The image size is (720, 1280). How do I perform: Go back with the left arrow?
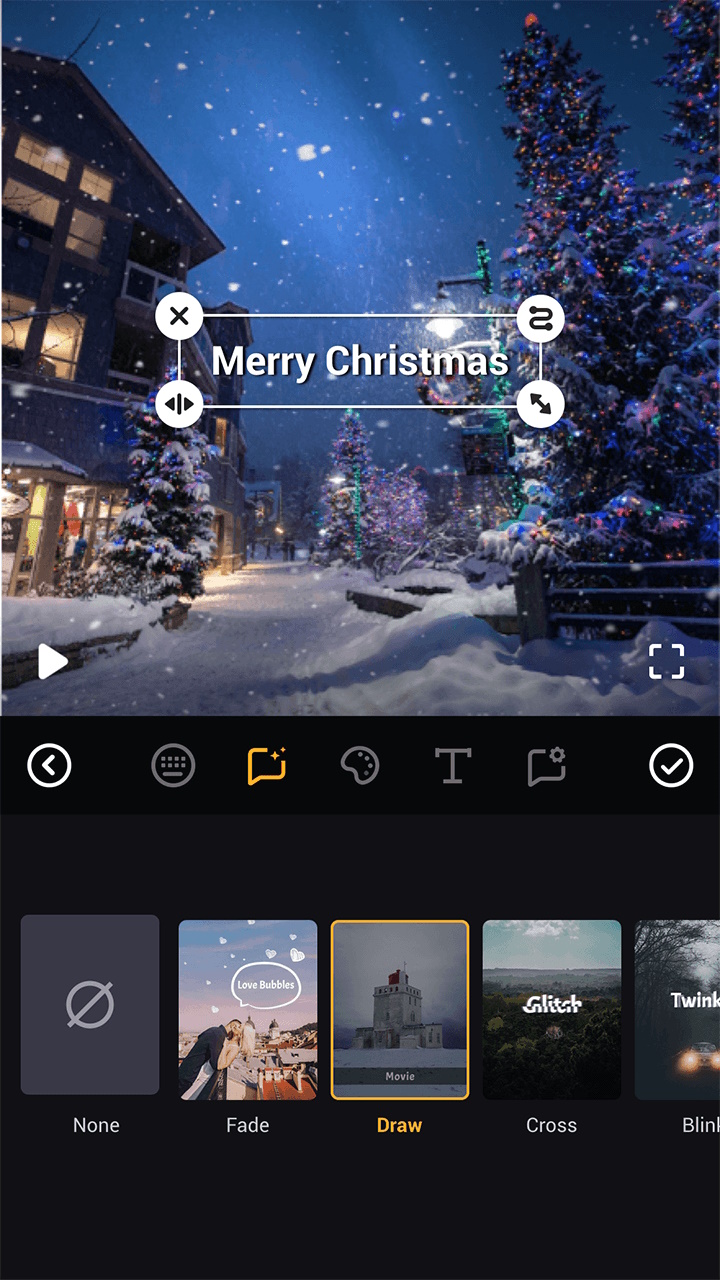point(50,766)
